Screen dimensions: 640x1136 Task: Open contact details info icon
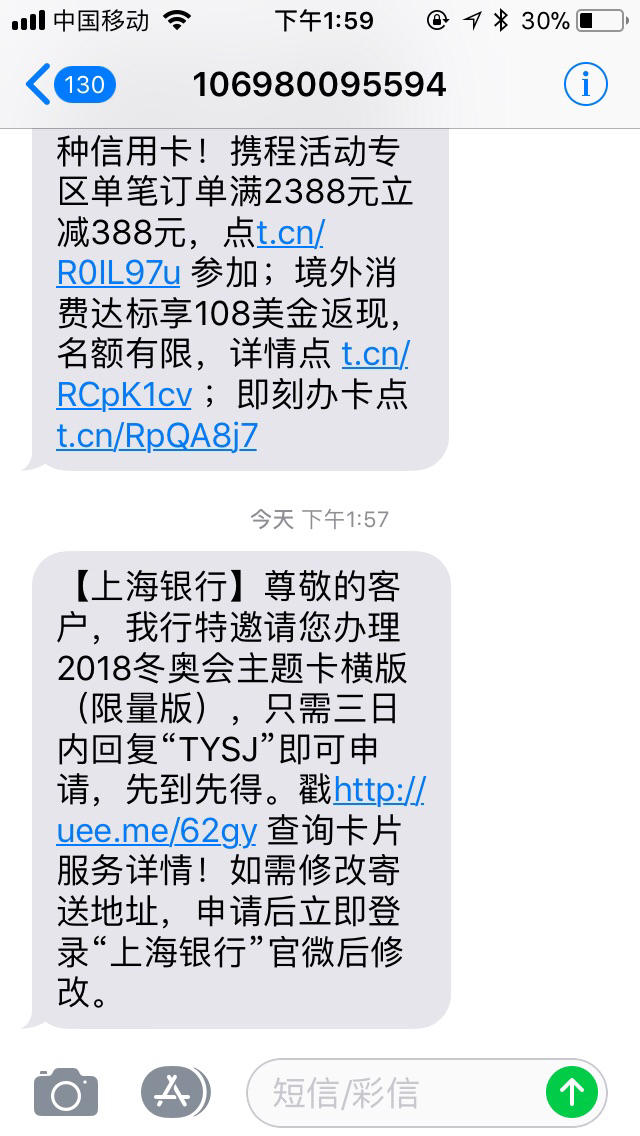585,85
